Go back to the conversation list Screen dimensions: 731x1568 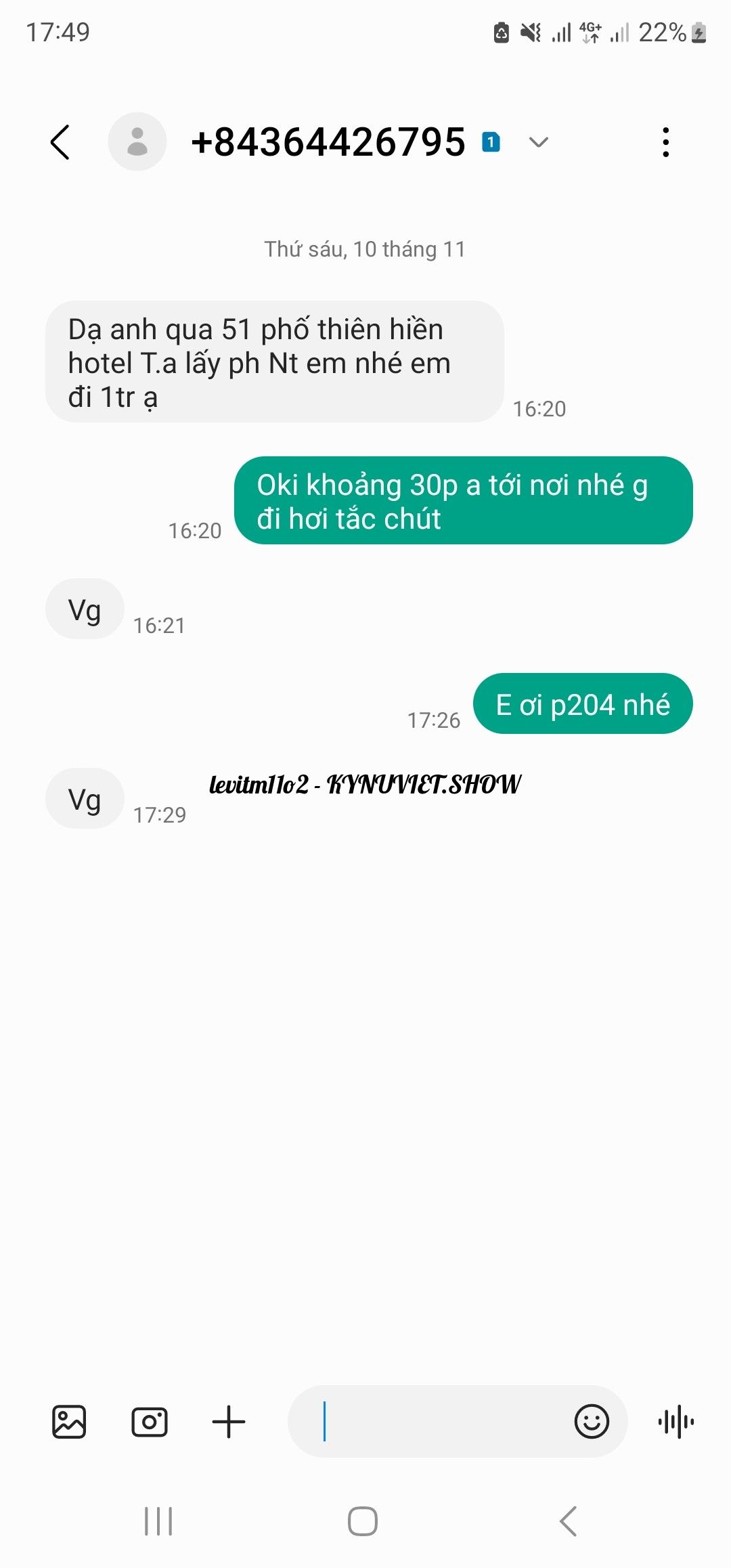point(60,142)
